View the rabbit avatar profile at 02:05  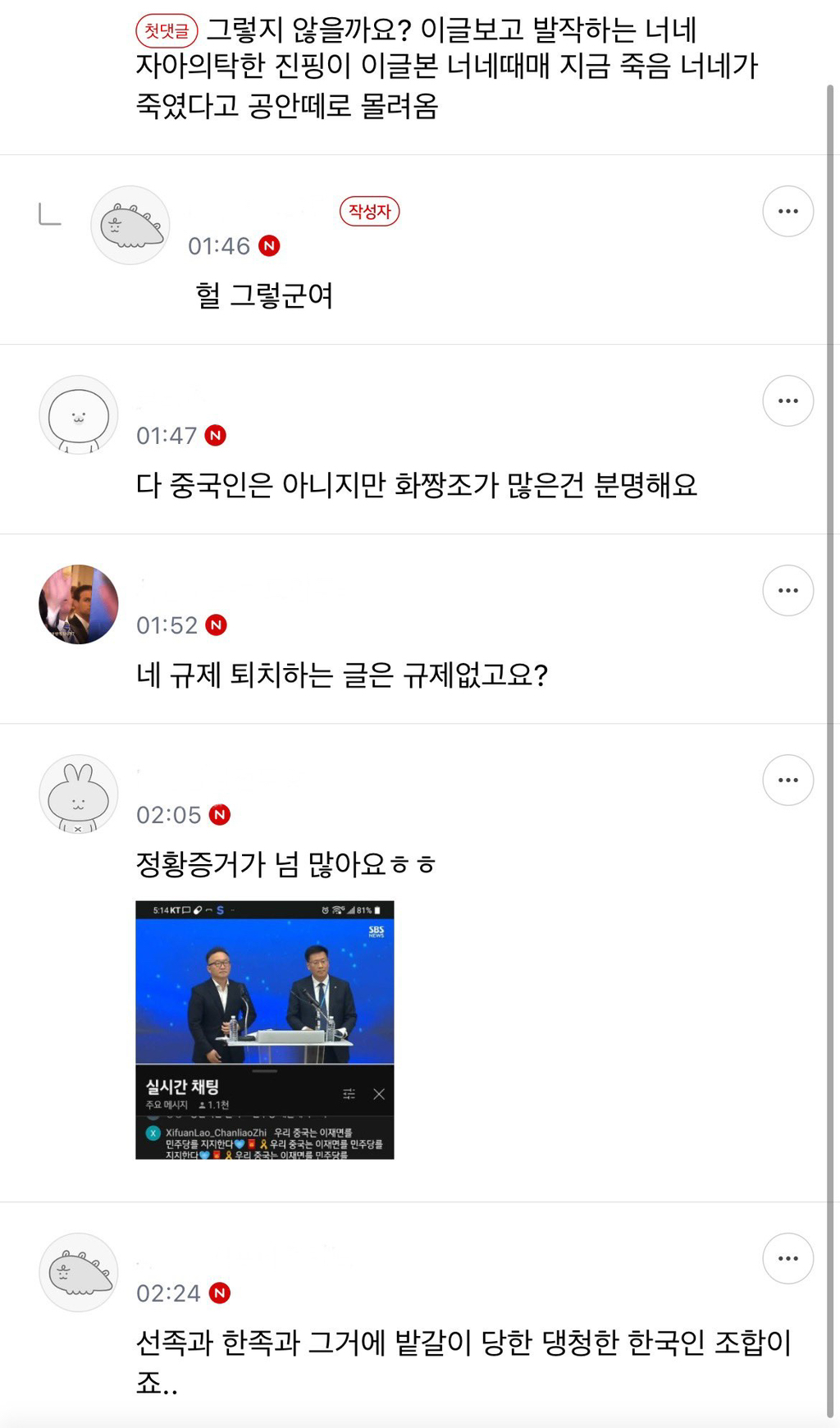[79, 794]
